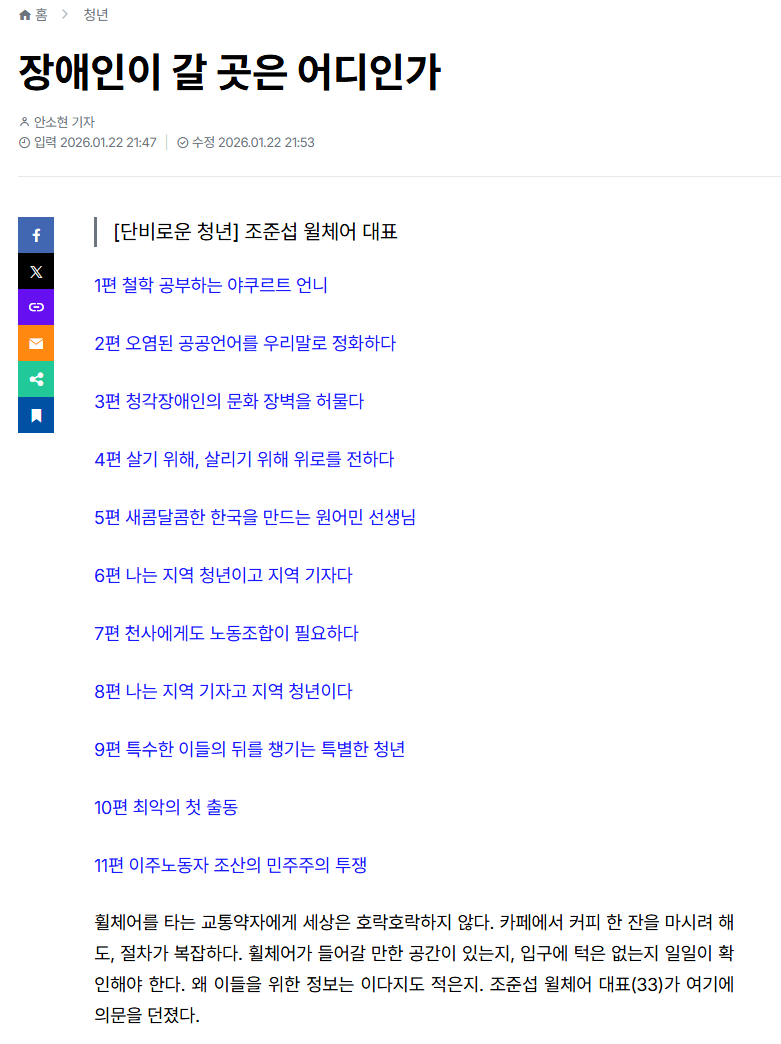781x1044 pixels.
Task: View 8편 나는 지역 기자고 지역 청년이다
Action: coord(223,691)
